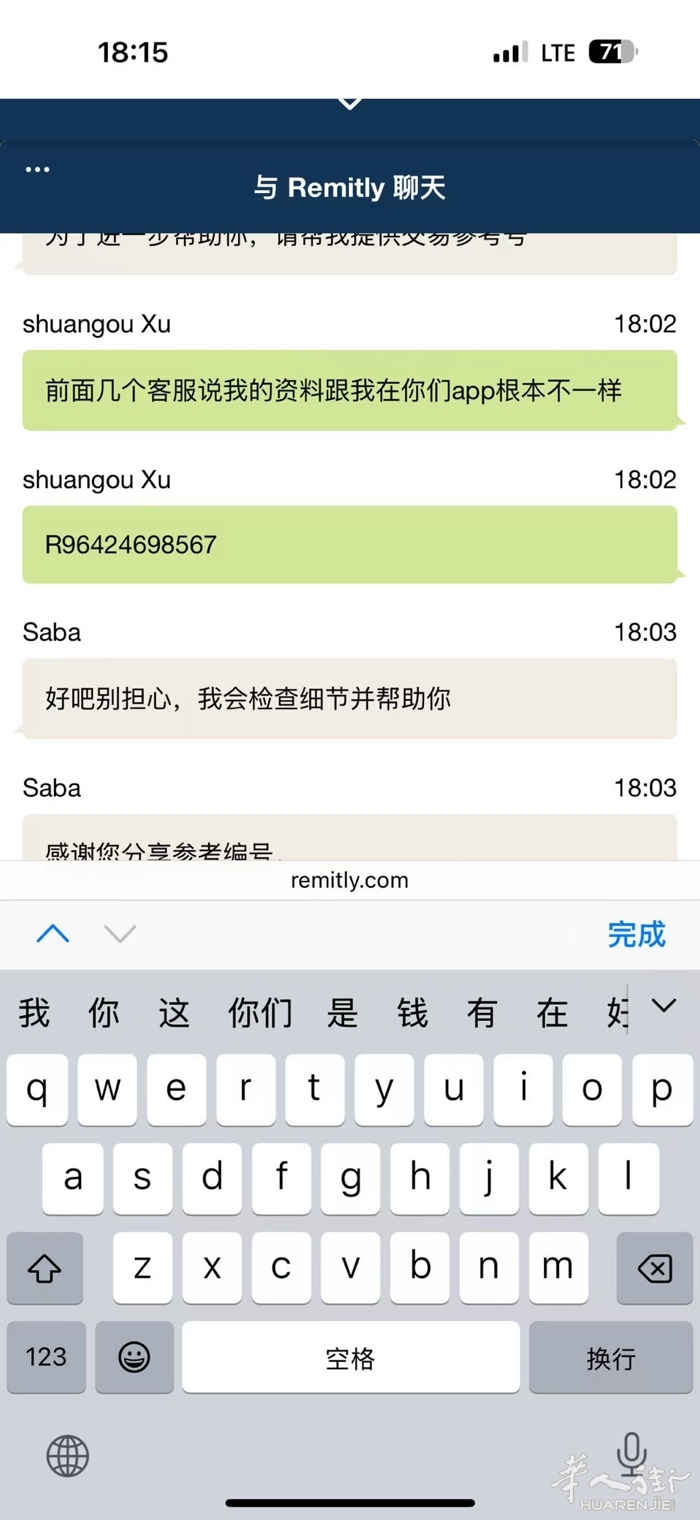Switch to the 123 number keyboard
The width and height of the screenshot is (700, 1520).
tap(46, 1357)
